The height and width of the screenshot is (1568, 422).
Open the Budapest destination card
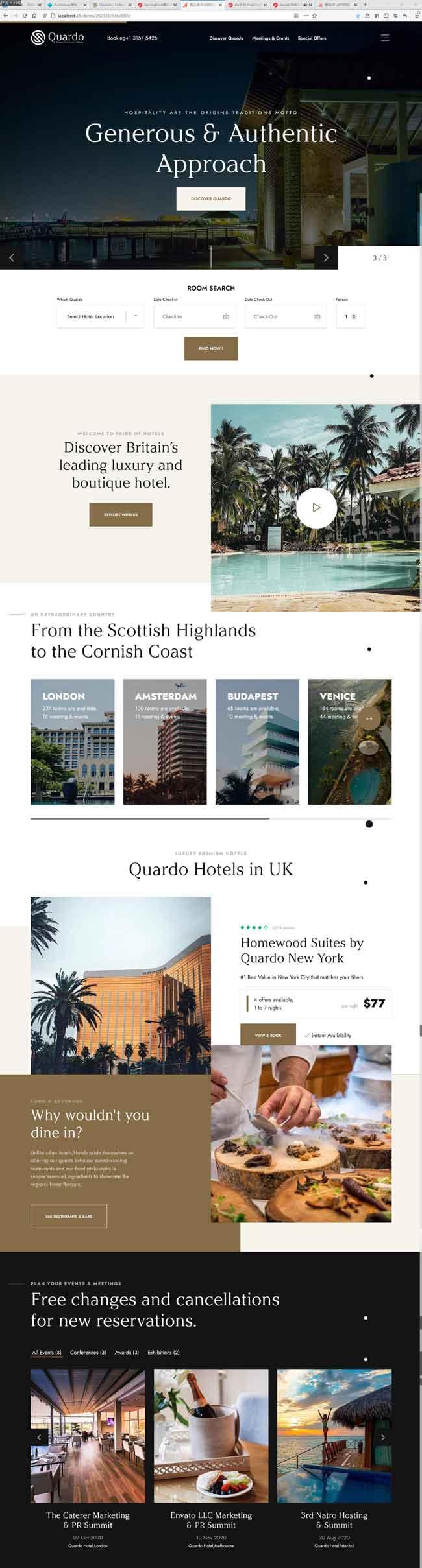(x=257, y=741)
